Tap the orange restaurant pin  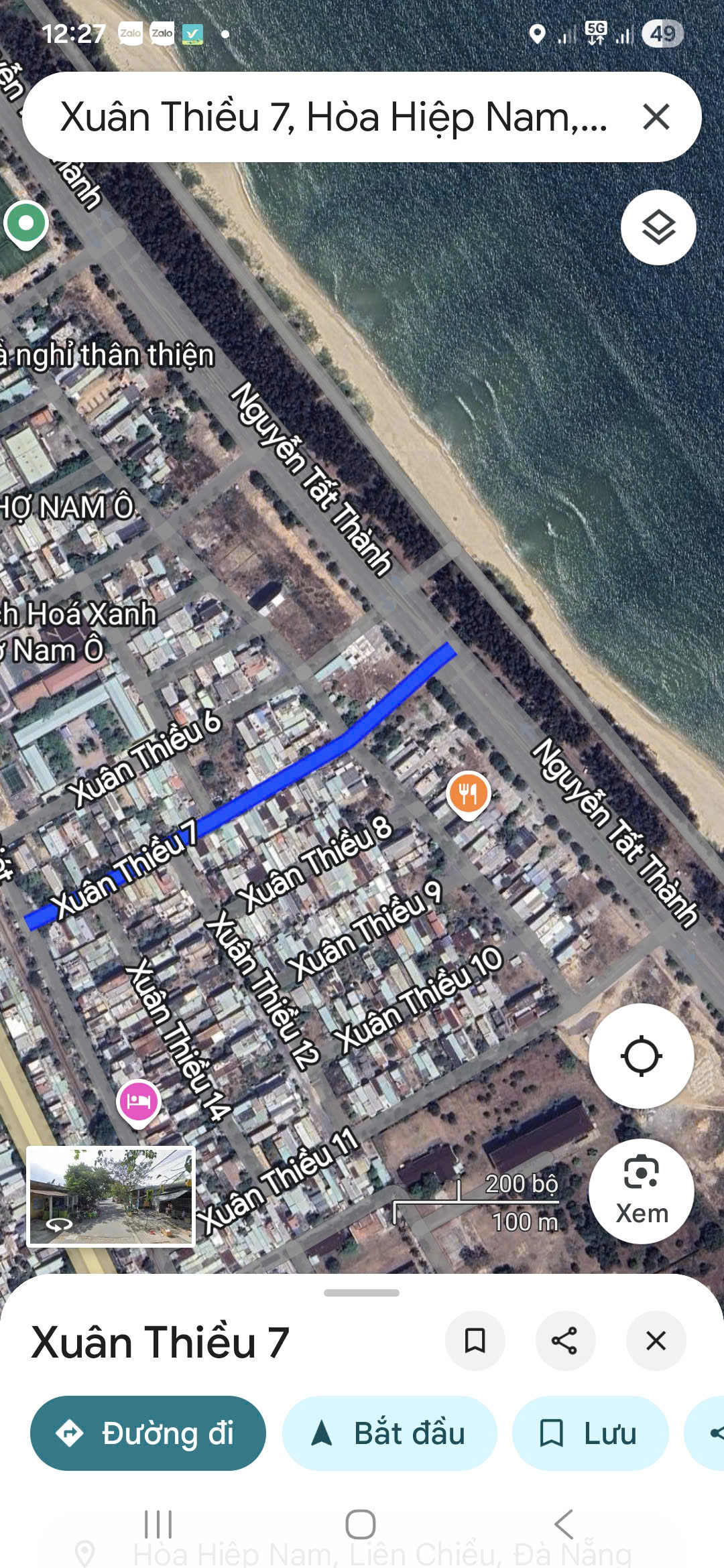click(469, 794)
